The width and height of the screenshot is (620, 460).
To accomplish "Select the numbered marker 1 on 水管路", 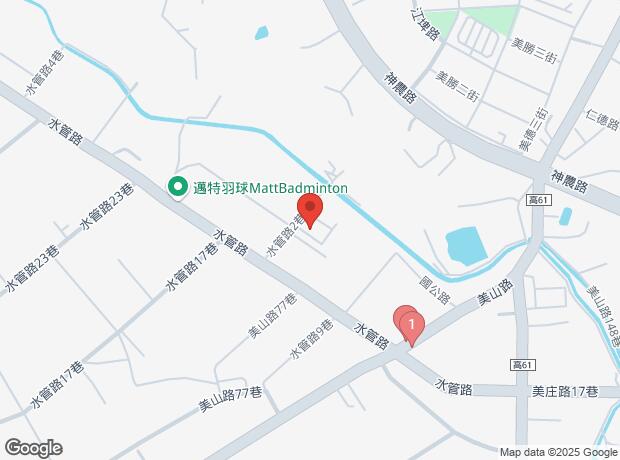I will (x=412, y=326).
